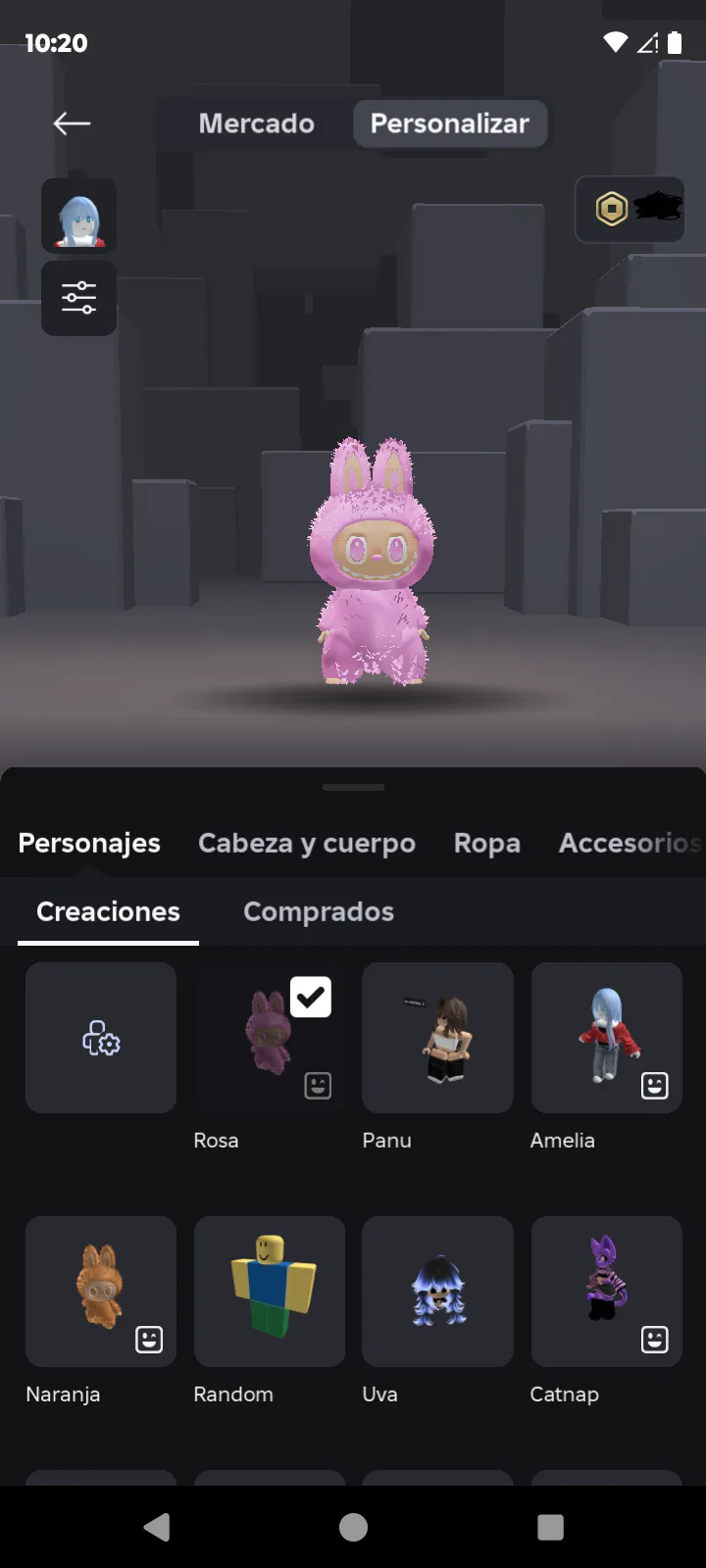Wear the Naranja character
Viewport: 706px width, 1568px height.
[x=101, y=1292]
